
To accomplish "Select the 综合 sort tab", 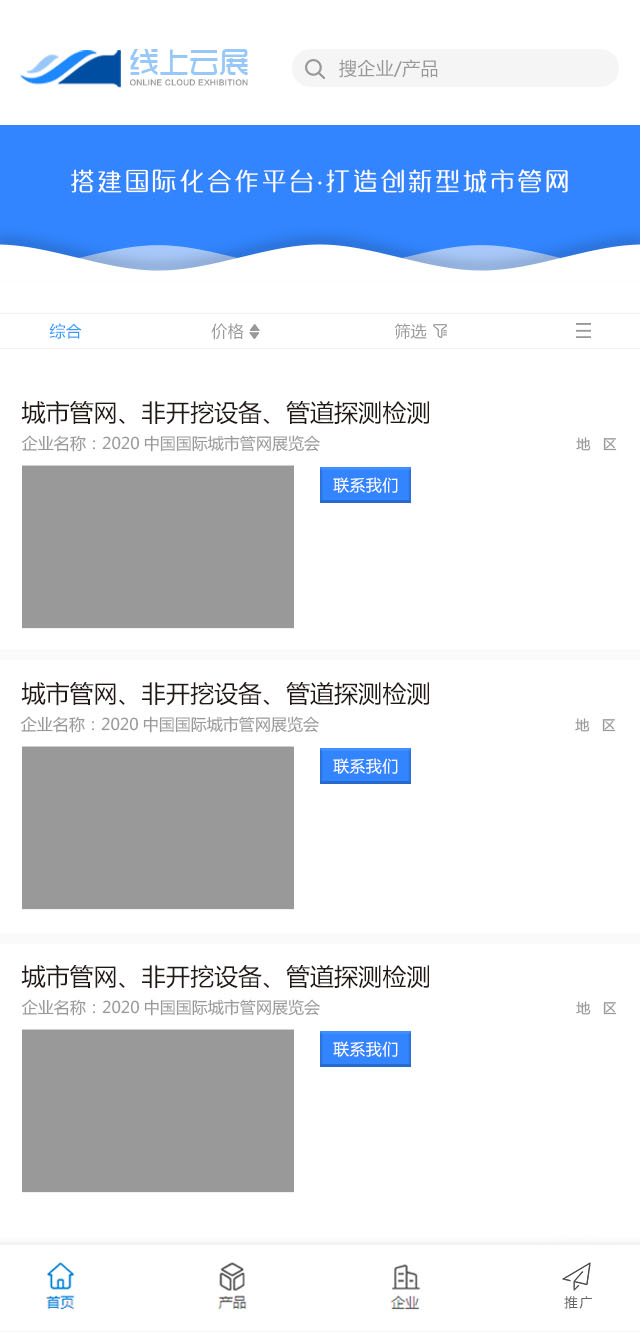I will 65,331.
